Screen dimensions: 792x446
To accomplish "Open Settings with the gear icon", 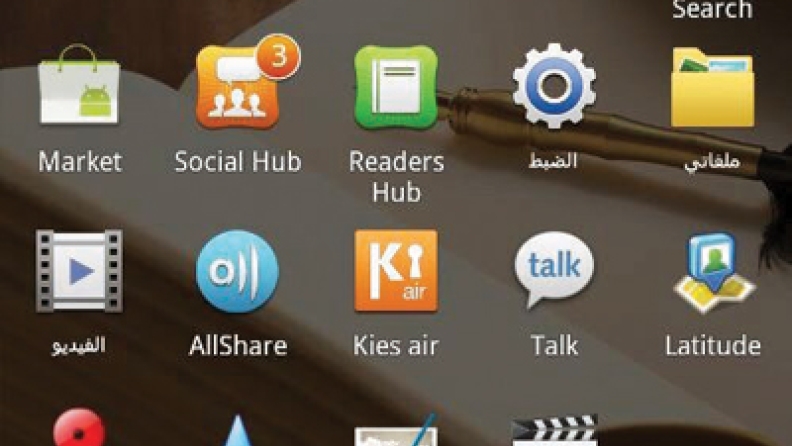I will (x=553, y=87).
